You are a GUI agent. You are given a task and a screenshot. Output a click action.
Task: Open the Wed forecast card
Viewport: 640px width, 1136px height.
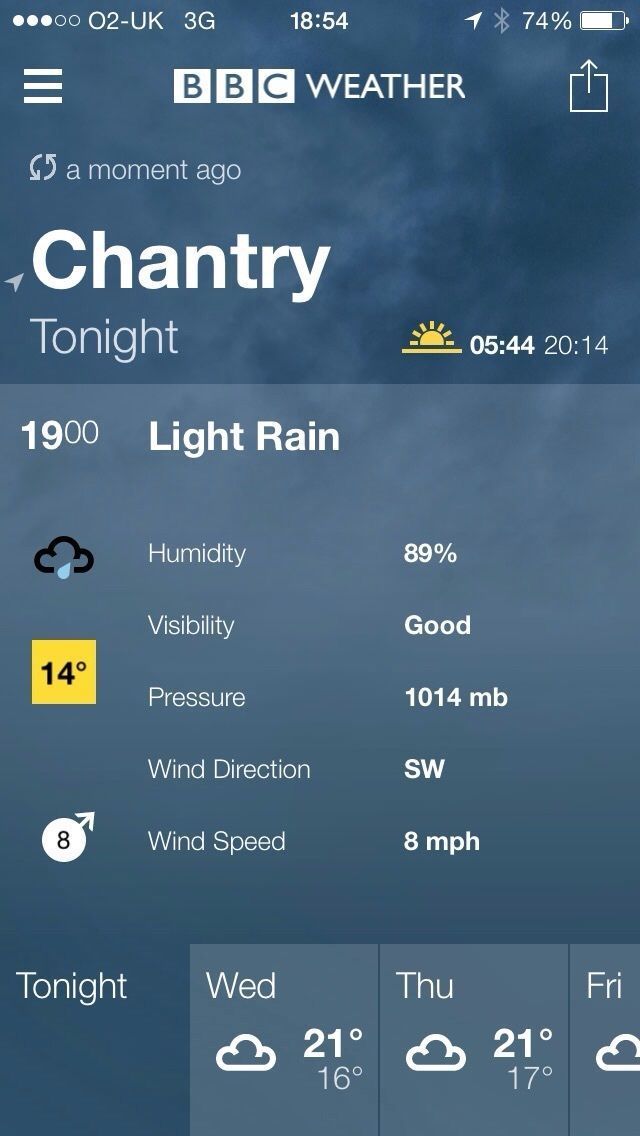pos(284,1038)
